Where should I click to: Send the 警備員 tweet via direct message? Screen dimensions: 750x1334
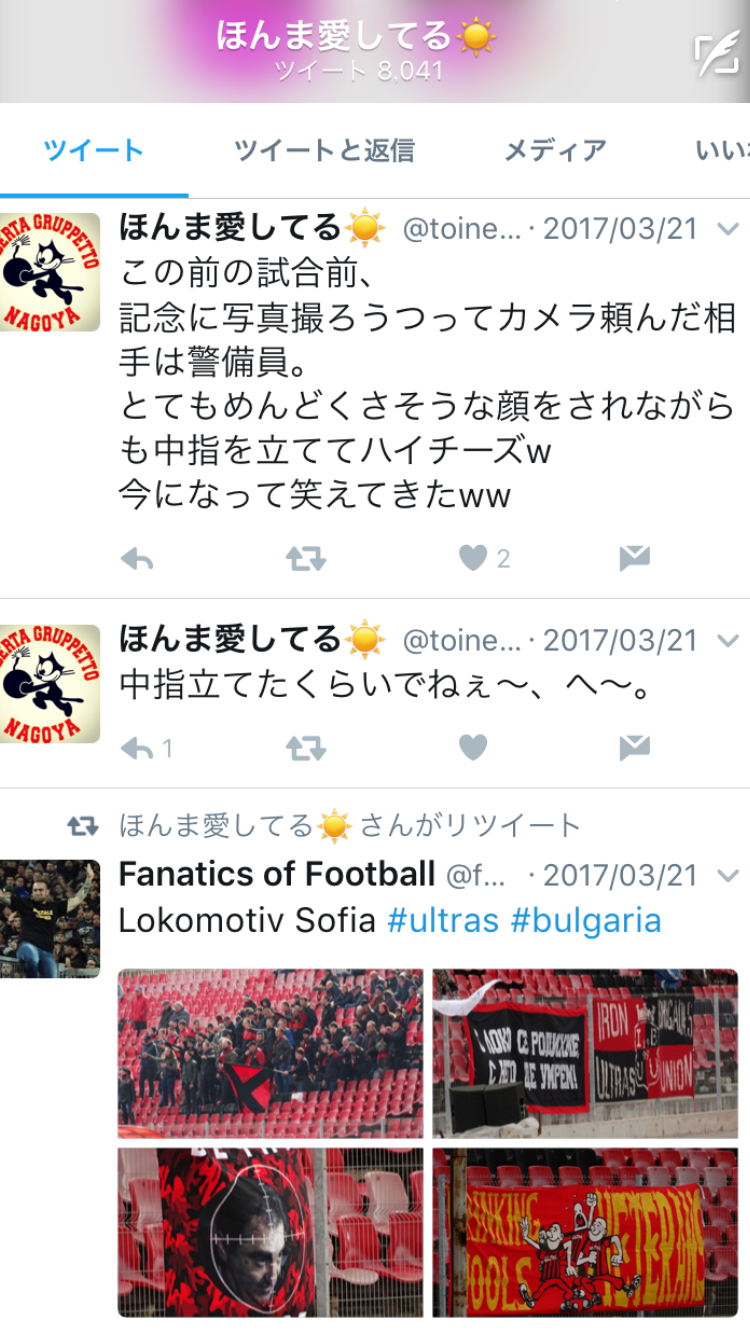pos(634,558)
